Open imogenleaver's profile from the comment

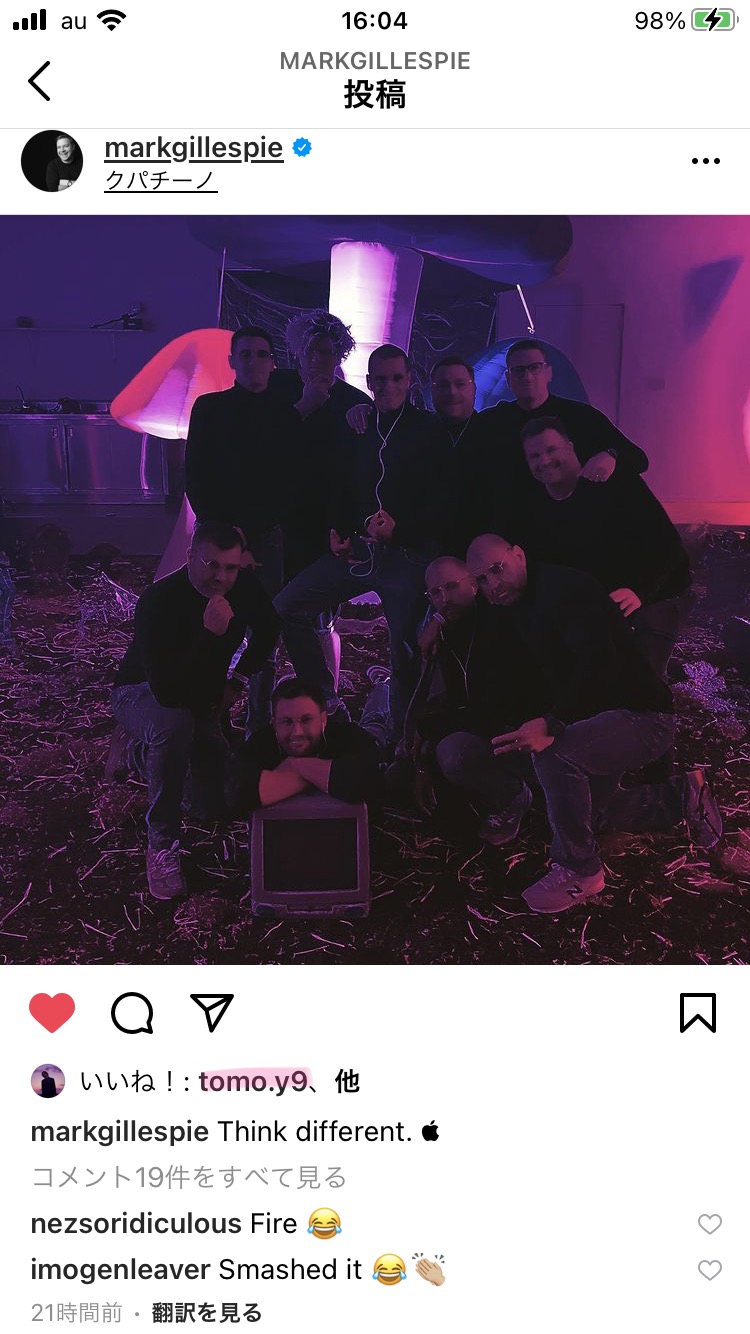(120, 1269)
